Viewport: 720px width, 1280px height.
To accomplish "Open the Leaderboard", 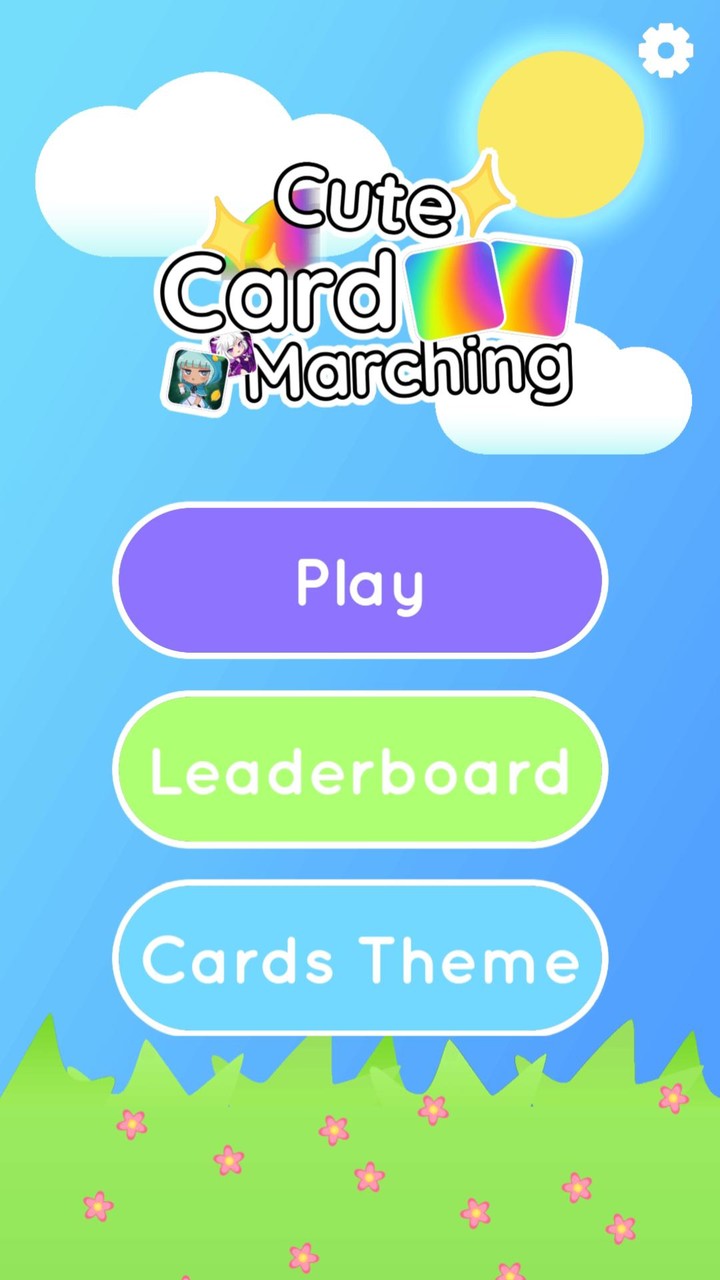I will pos(360,771).
